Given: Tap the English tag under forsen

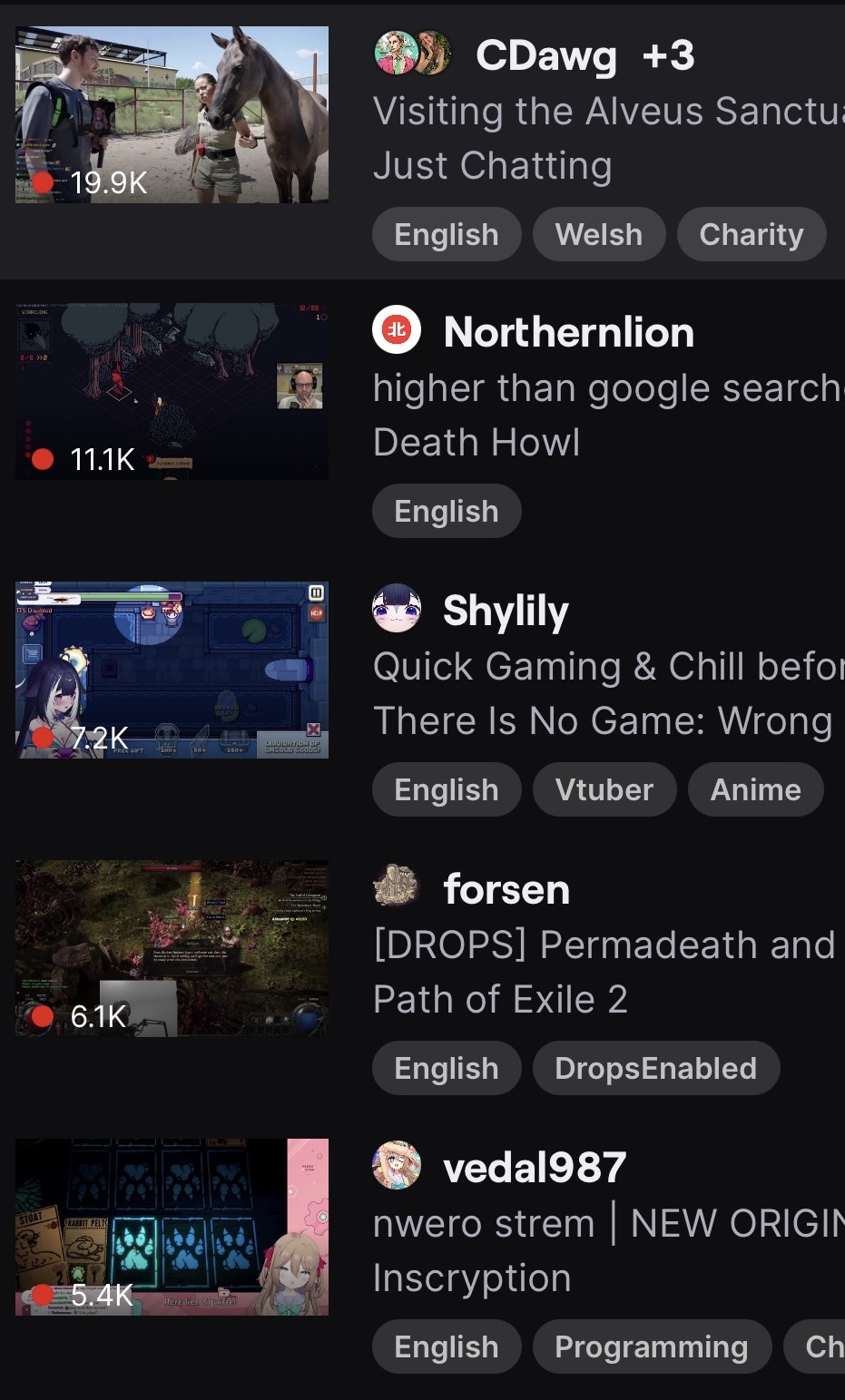Looking at the screenshot, I should click(447, 1068).
